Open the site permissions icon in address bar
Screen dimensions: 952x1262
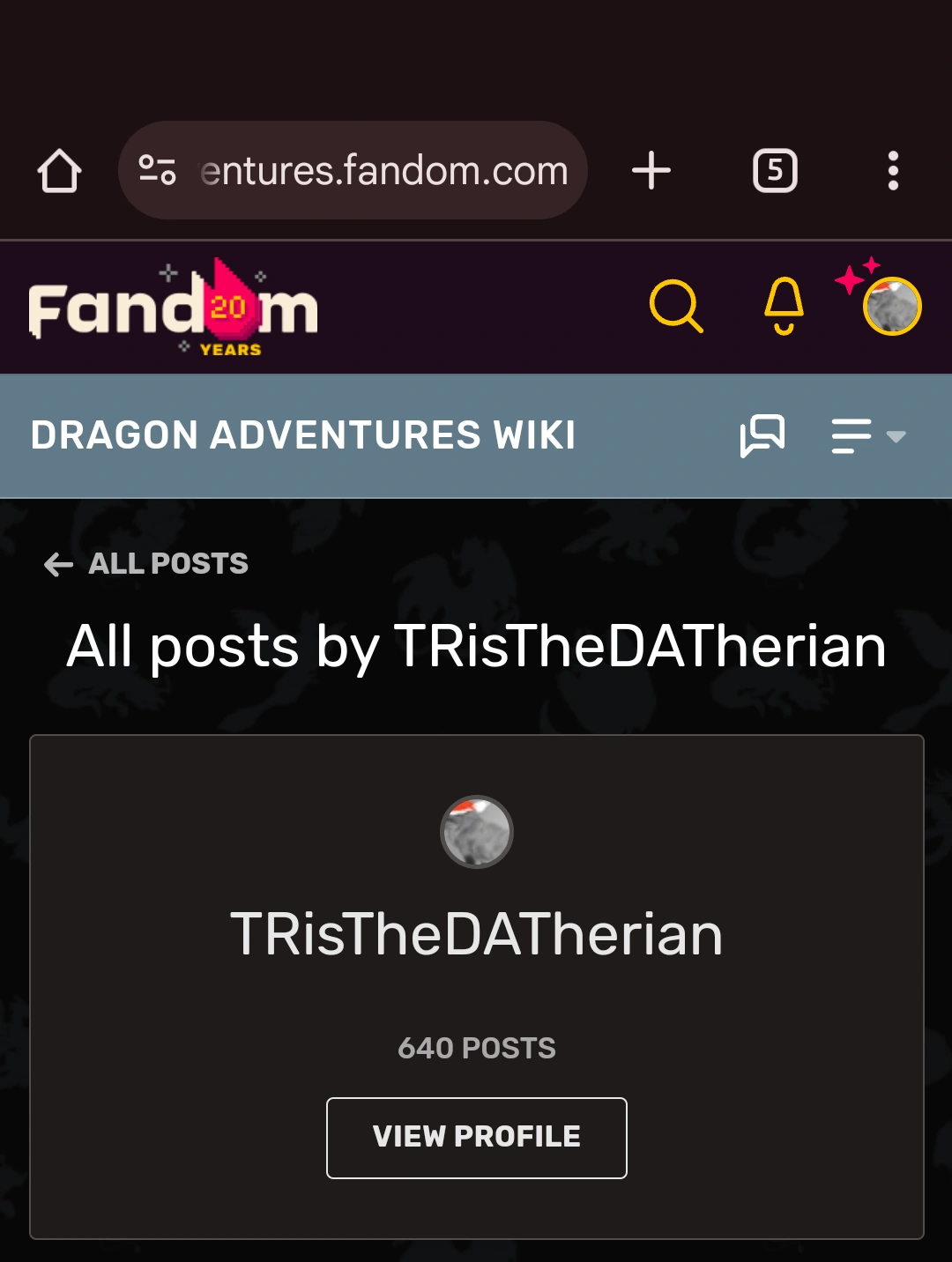click(x=157, y=170)
